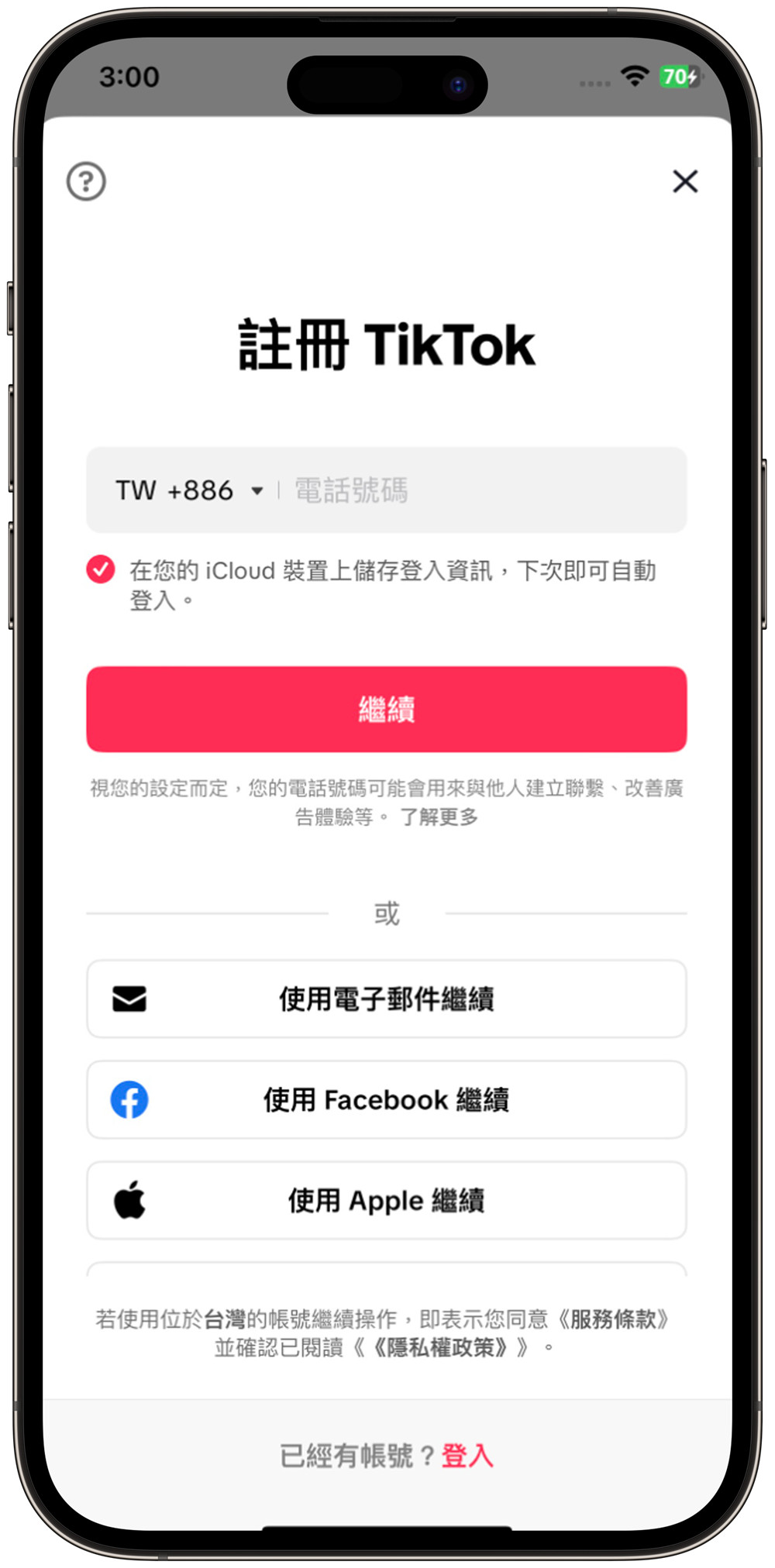The height and width of the screenshot is (1568, 775).
Task: Change the phone country code selection
Action: pyautogui.click(x=190, y=490)
